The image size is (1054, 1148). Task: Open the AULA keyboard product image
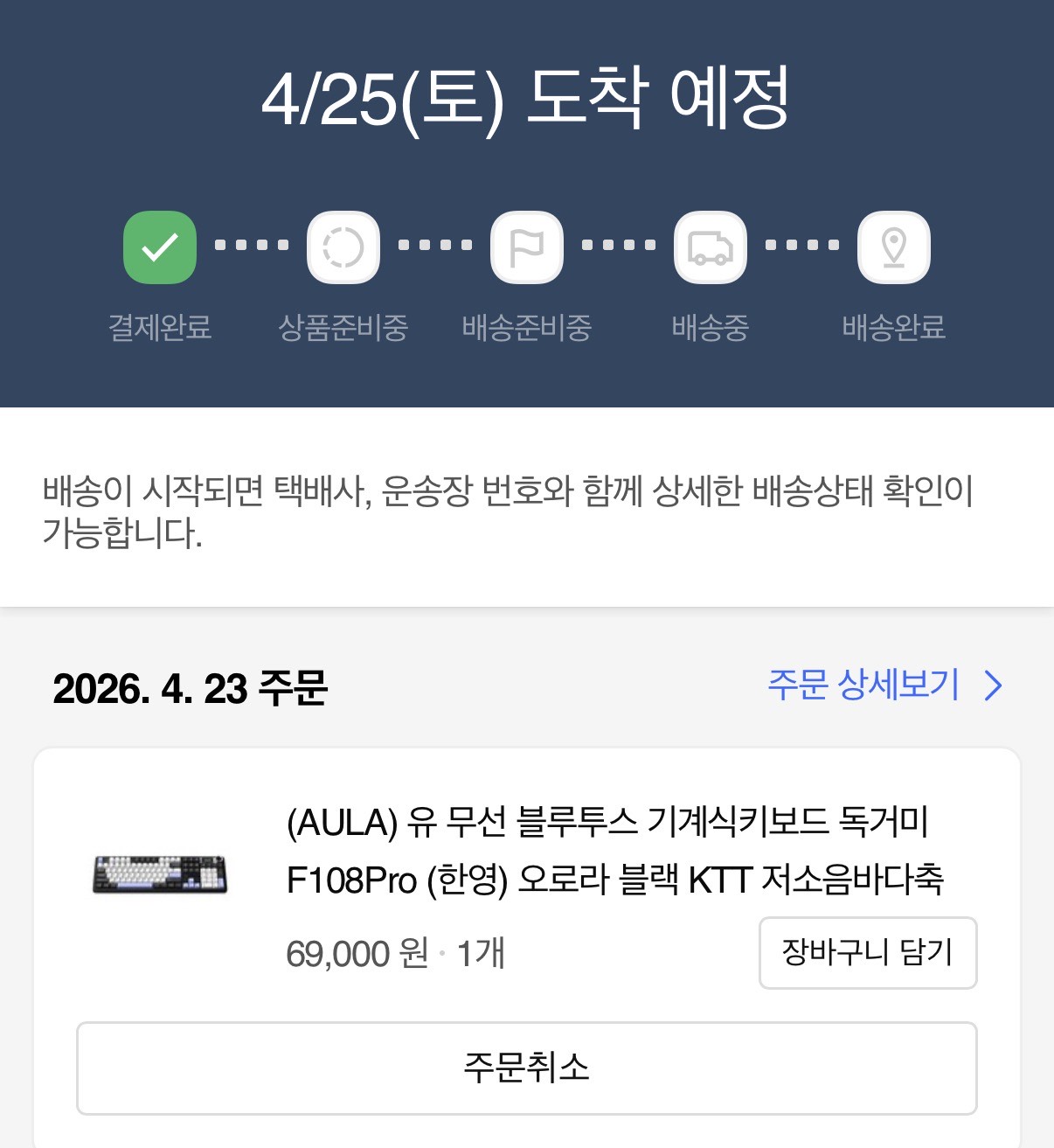click(160, 874)
